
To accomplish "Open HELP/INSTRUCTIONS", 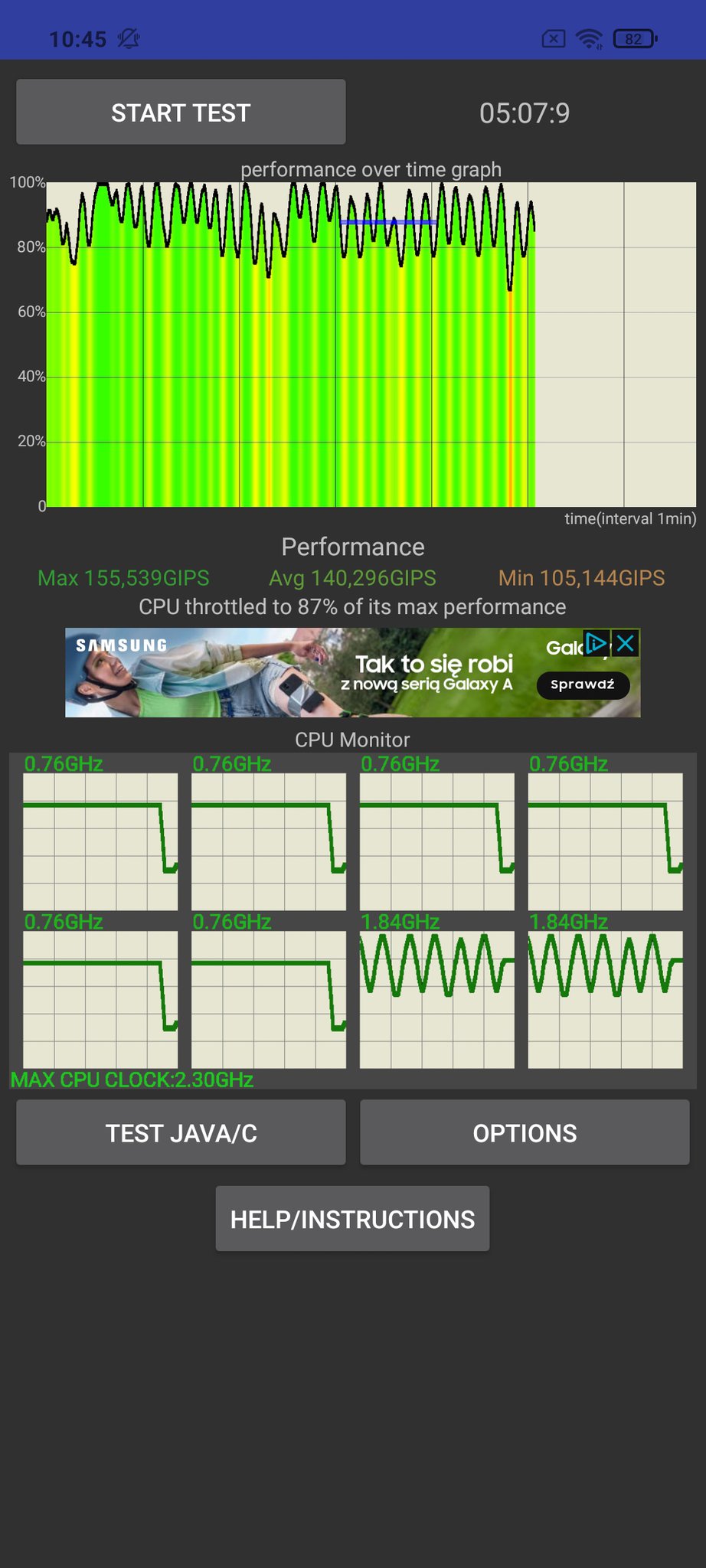I will tap(352, 1219).
